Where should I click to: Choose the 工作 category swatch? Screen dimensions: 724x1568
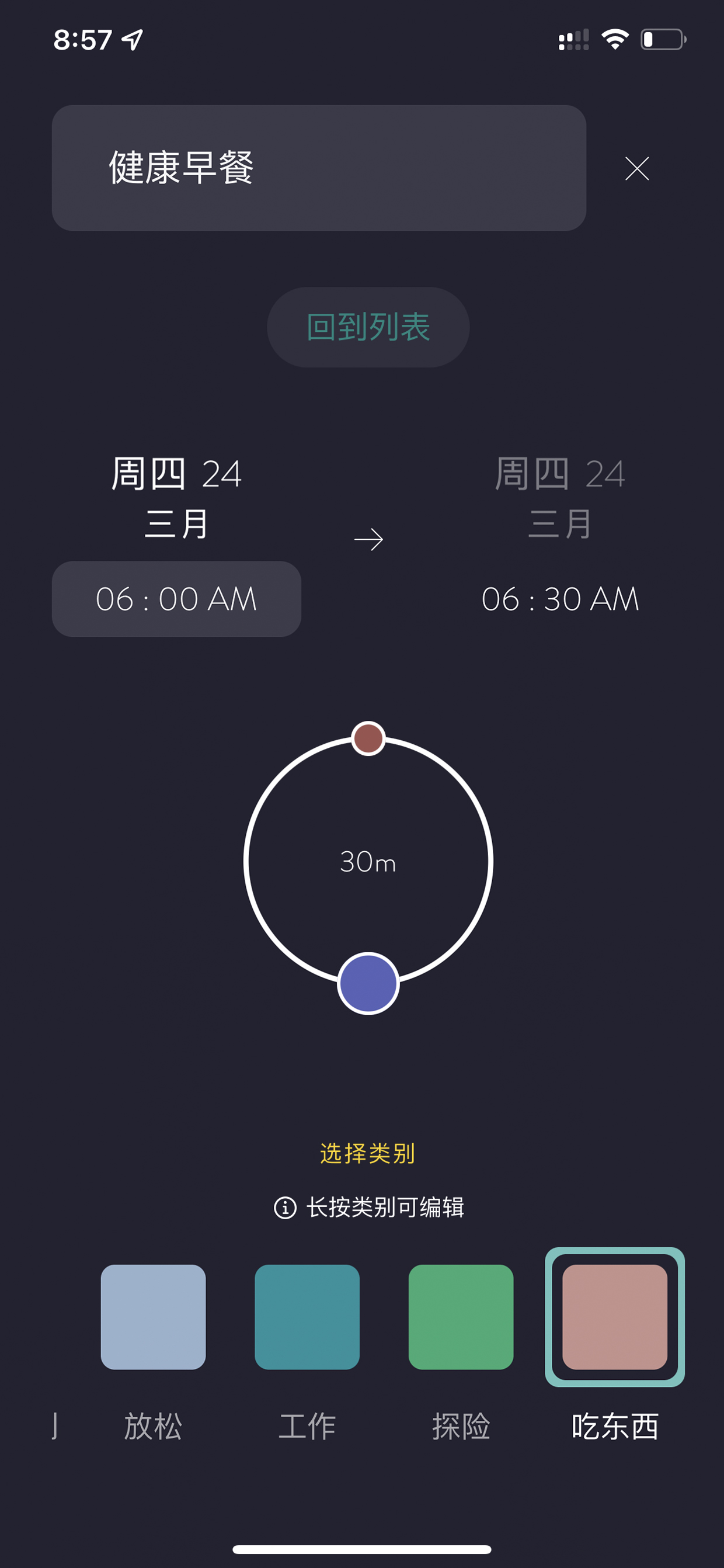(307, 1317)
